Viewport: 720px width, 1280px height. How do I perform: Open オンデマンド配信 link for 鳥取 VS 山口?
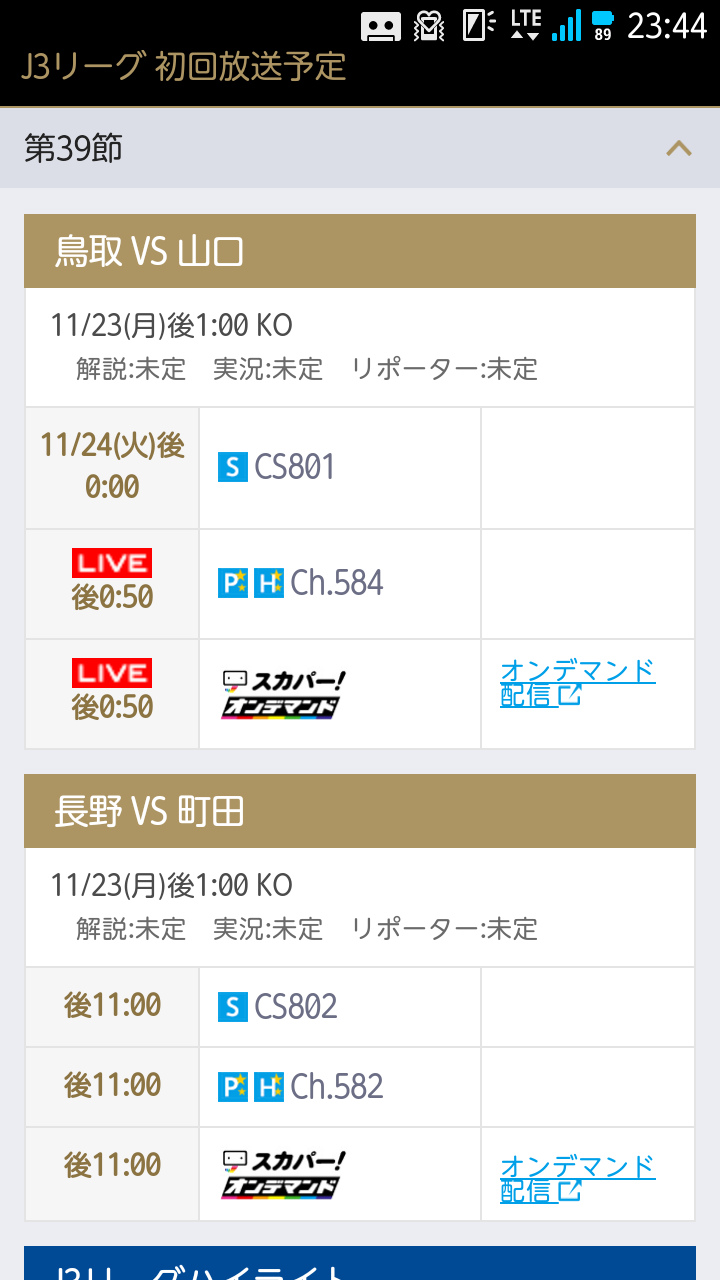click(576, 682)
